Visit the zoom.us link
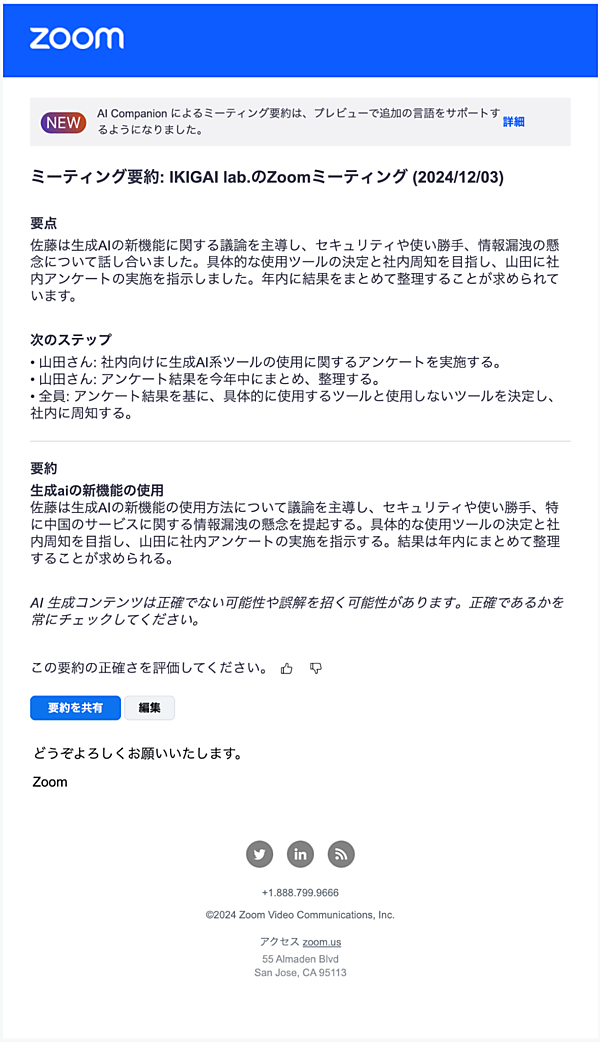The image size is (600, 1042). coord(322,942)
